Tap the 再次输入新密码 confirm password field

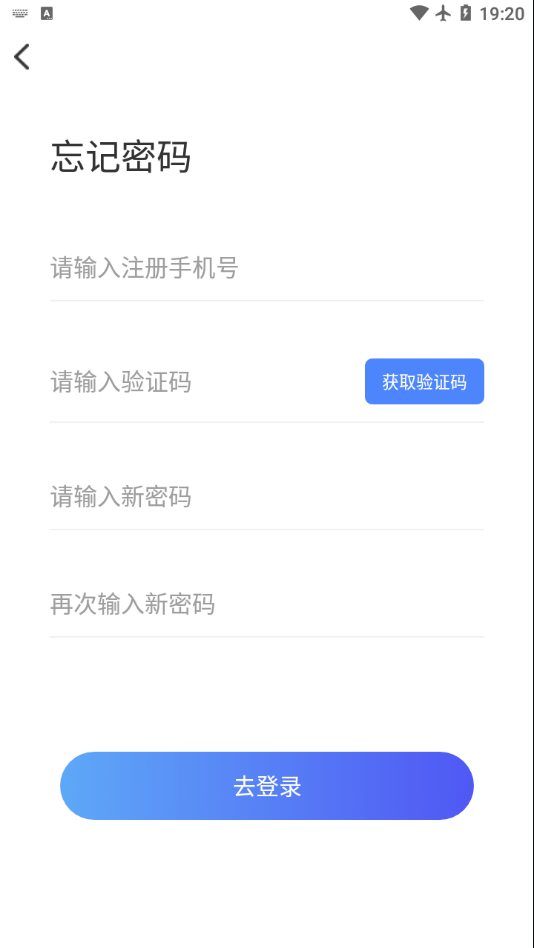tap(267, 604)
